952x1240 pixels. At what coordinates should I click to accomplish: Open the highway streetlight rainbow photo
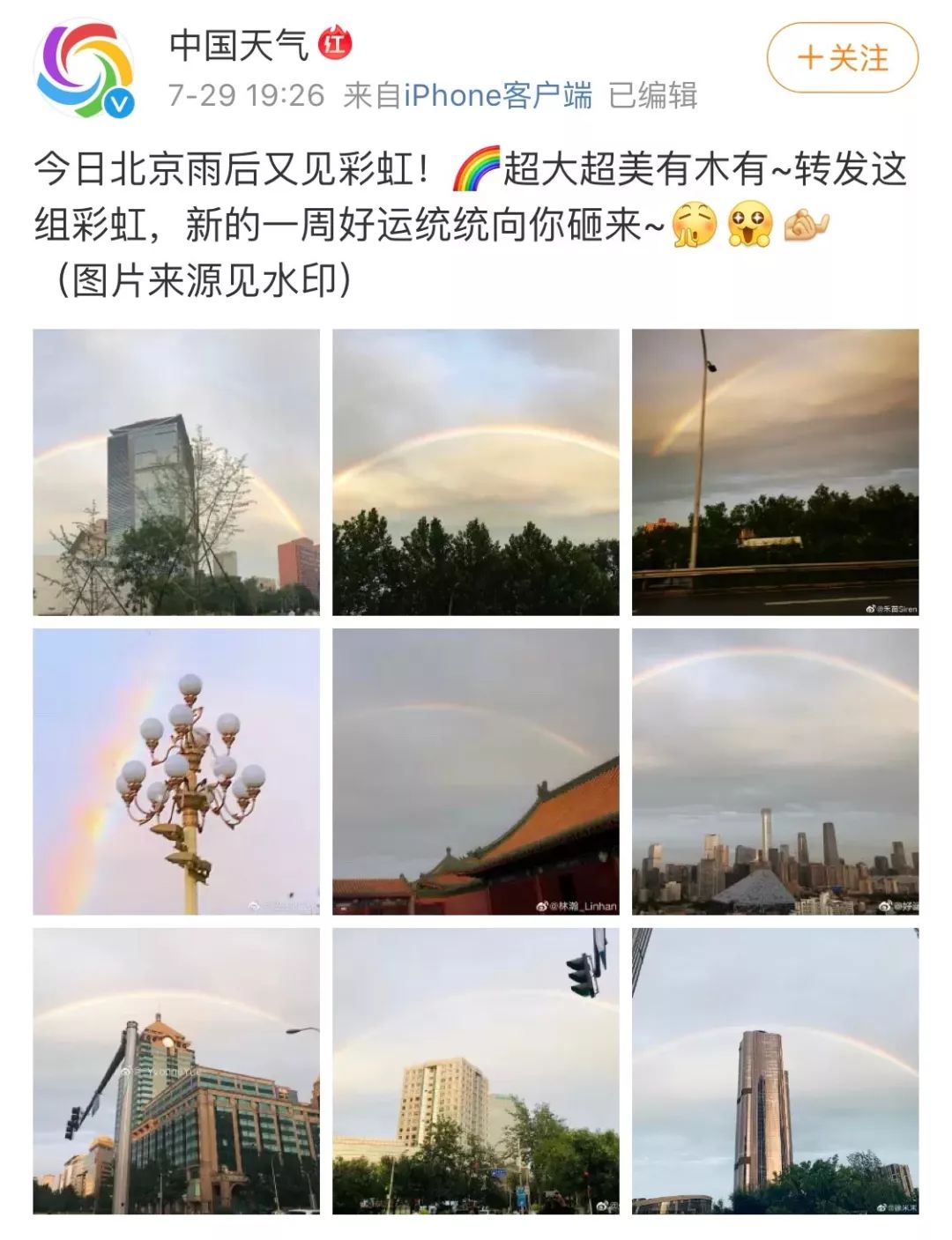coord(776,471)
